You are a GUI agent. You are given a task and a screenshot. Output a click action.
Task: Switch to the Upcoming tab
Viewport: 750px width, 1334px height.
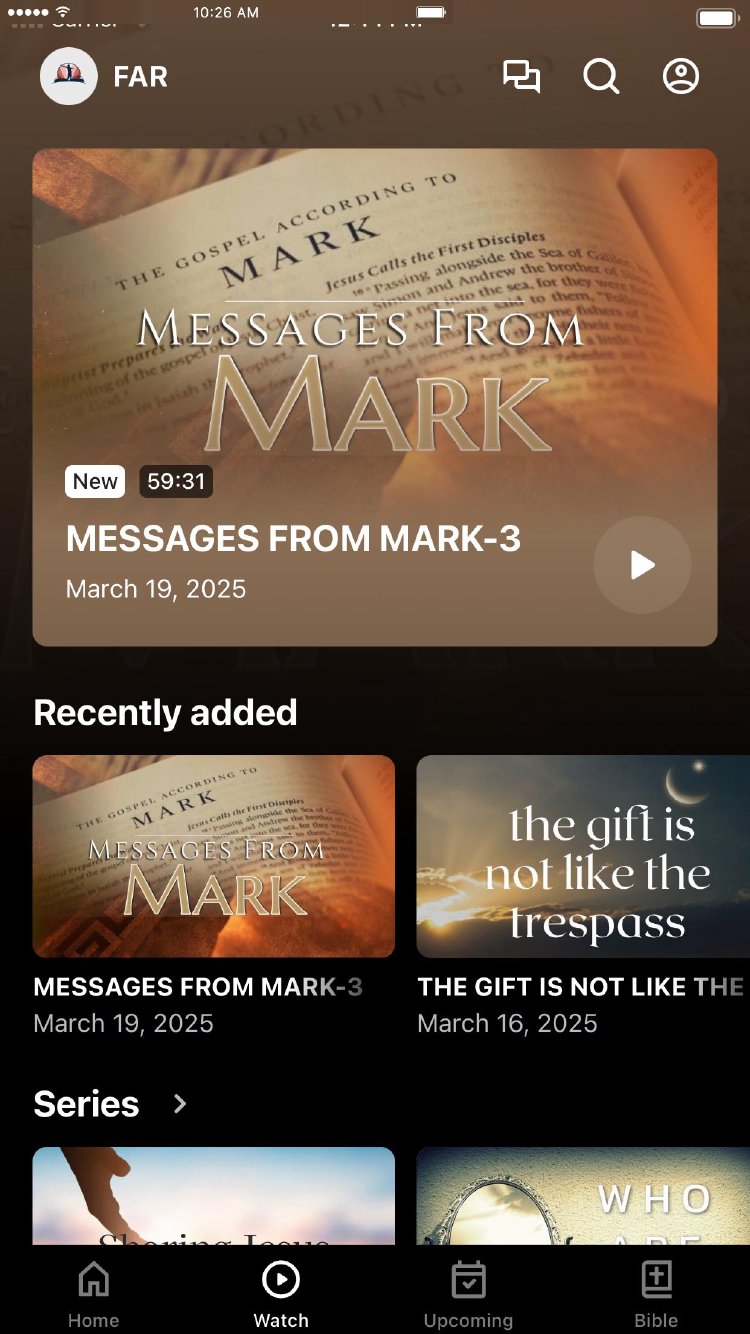(x=468, y=1294)
